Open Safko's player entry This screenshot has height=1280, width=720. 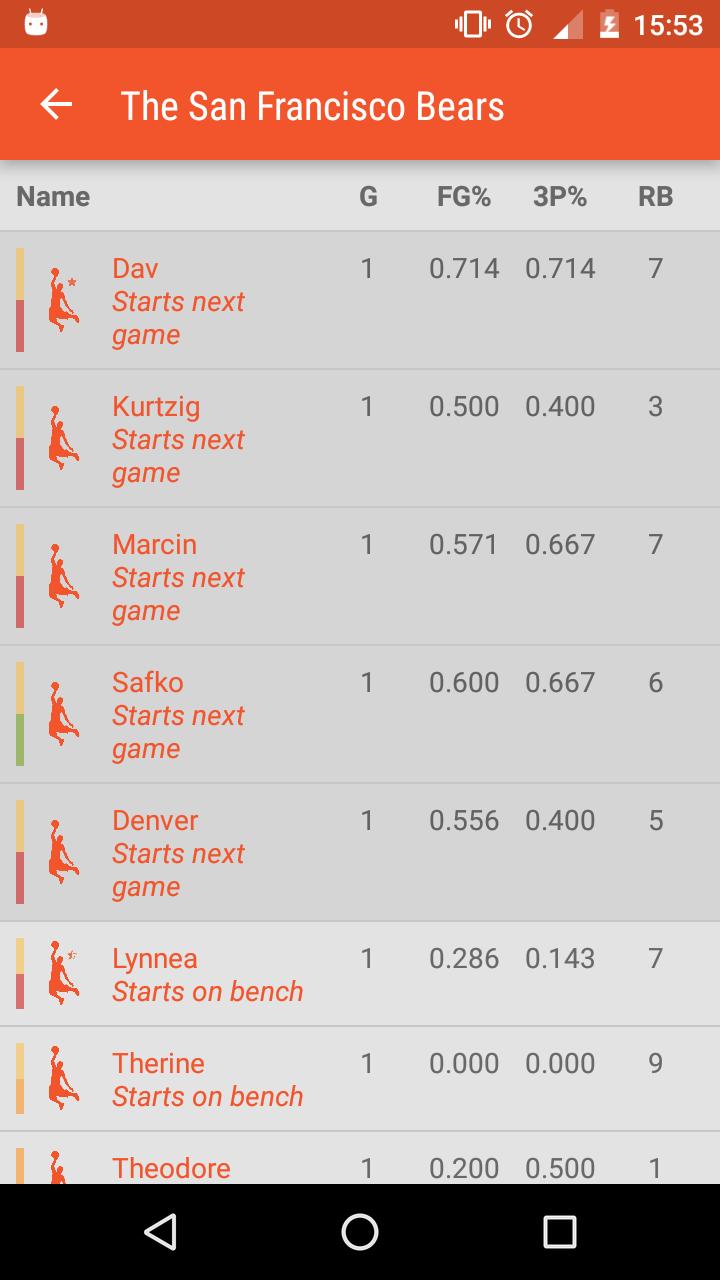point(360,714)
